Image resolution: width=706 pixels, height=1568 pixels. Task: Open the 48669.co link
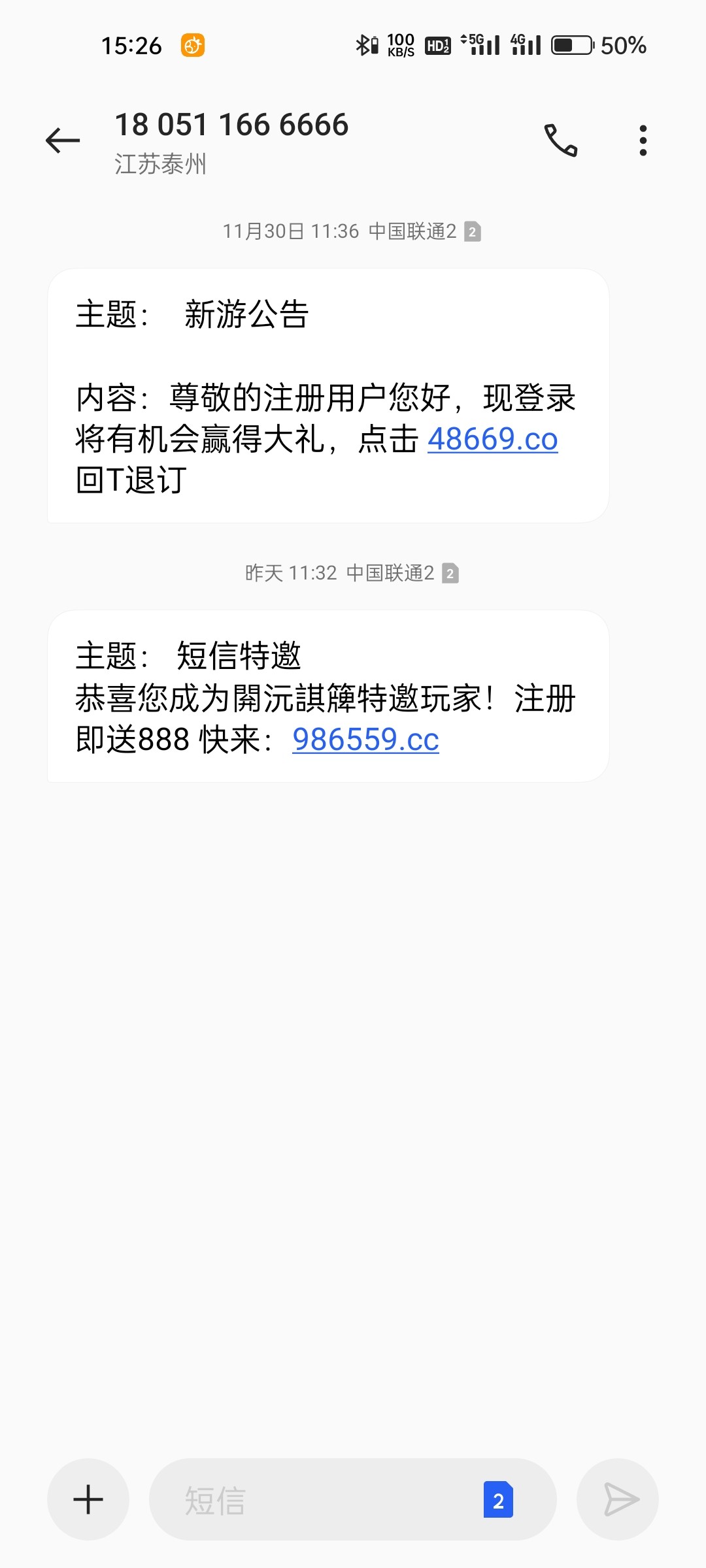click(492, 439)
